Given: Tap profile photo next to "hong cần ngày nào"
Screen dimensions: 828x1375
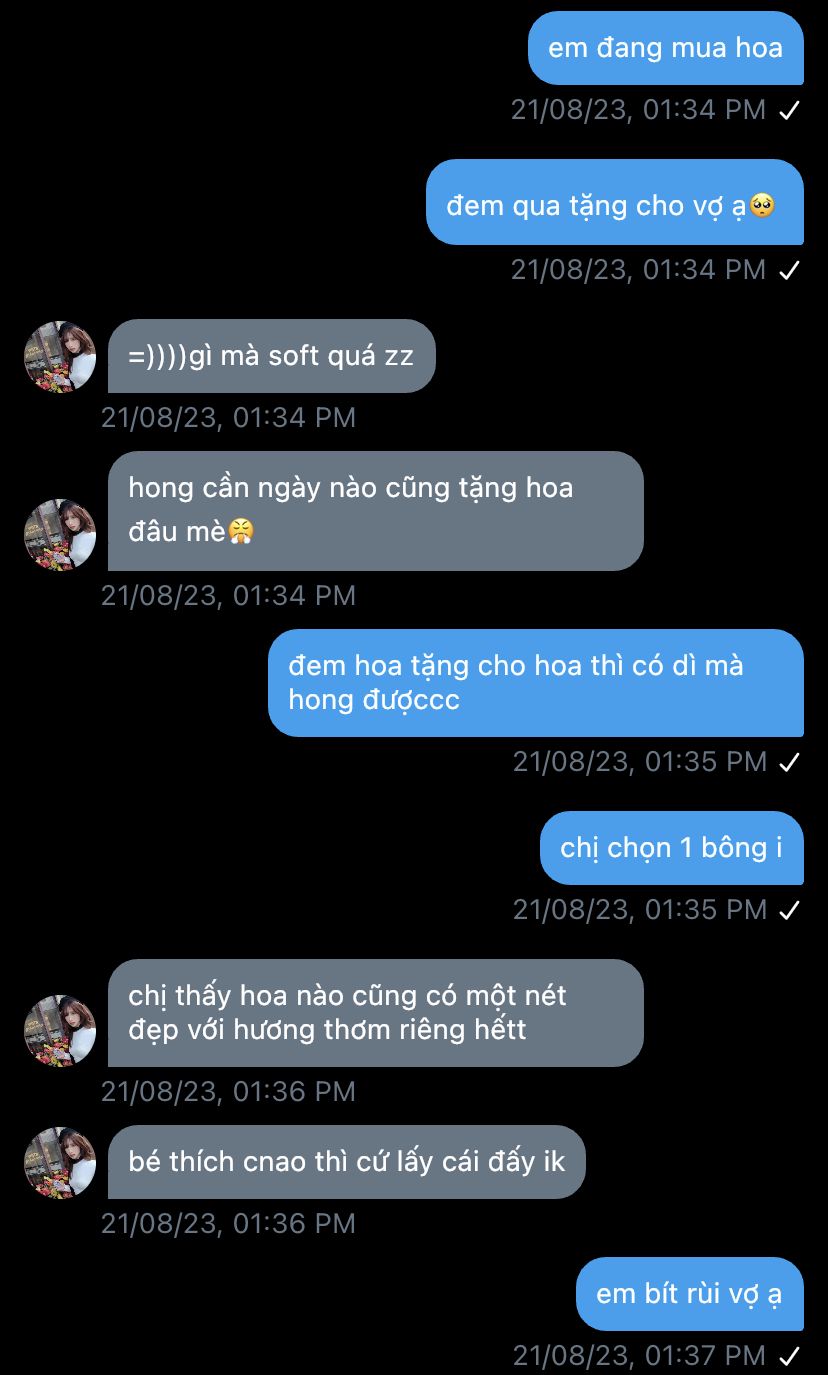Looking at the screenshot, I should (x=60, y=535).
